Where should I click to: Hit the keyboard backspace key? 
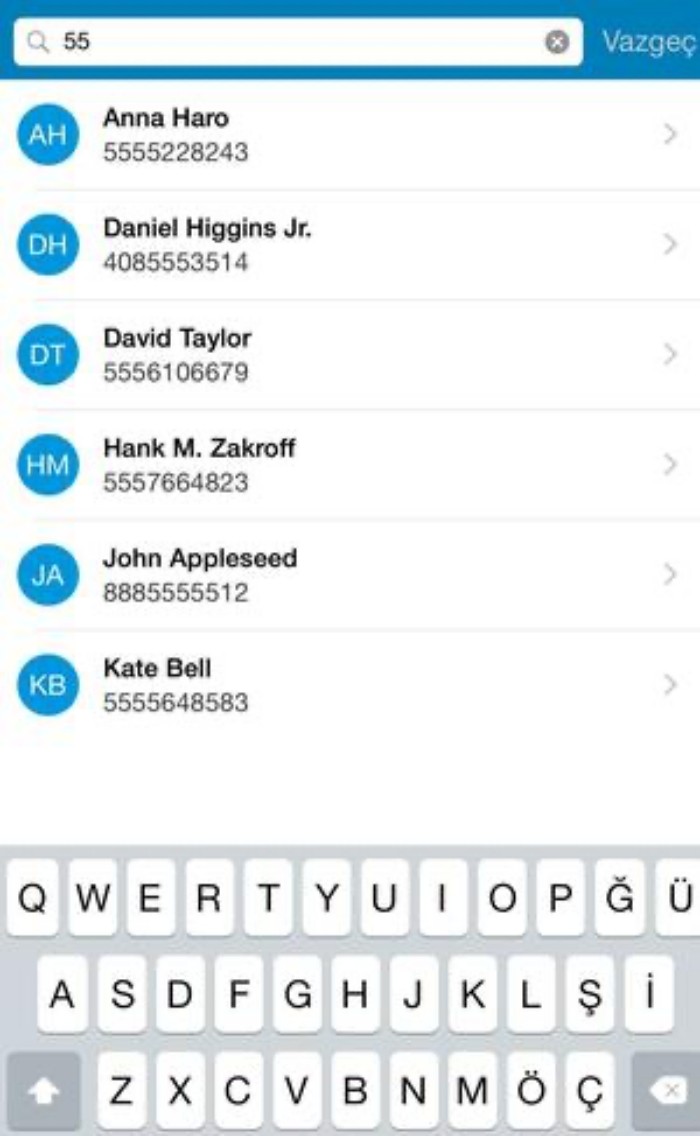pyautogui.click(x=666, y=1090)
